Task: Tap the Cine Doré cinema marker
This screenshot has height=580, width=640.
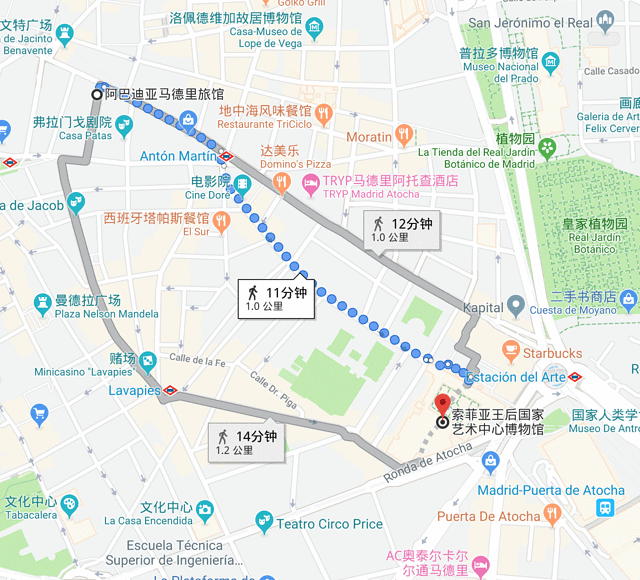Action: (242, 182)
